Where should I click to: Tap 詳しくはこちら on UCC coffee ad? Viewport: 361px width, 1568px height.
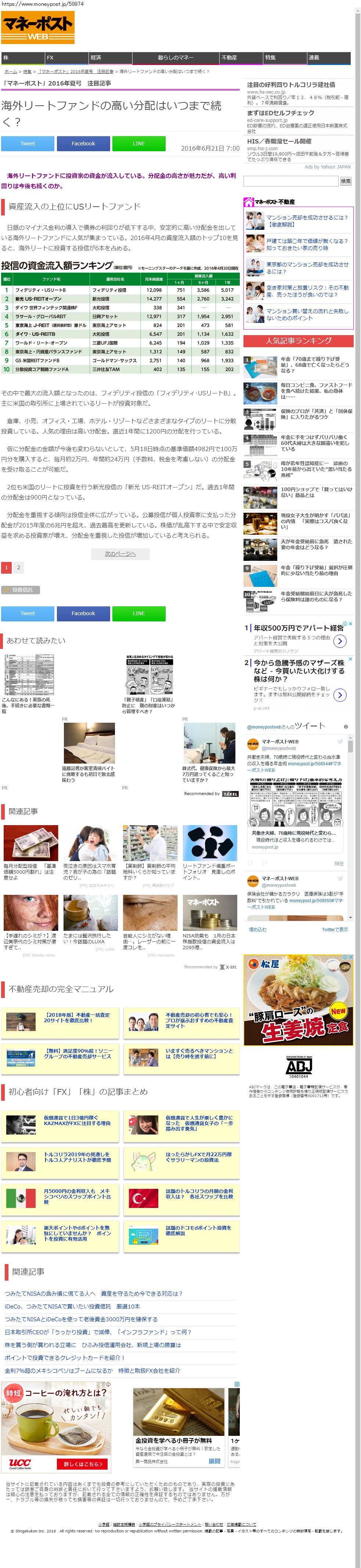coord(83,1464)
